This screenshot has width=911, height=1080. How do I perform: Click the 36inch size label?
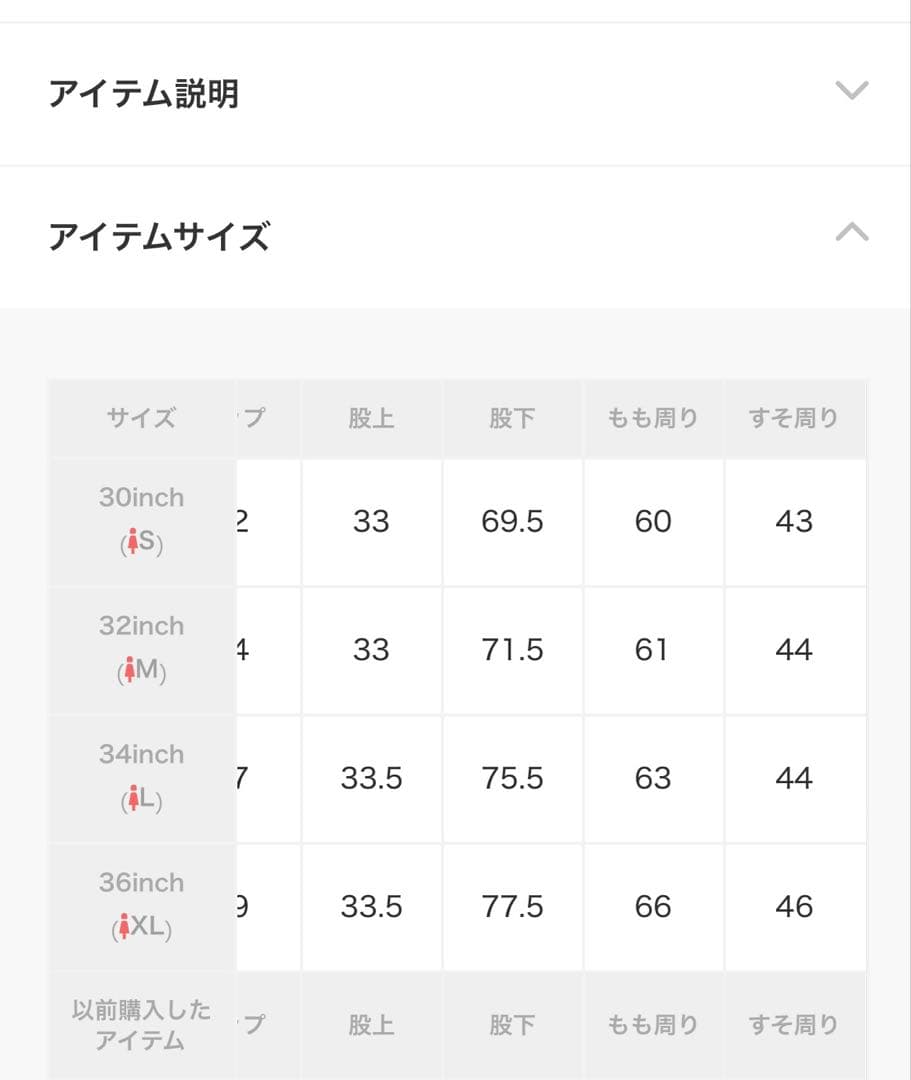point(140,883)
